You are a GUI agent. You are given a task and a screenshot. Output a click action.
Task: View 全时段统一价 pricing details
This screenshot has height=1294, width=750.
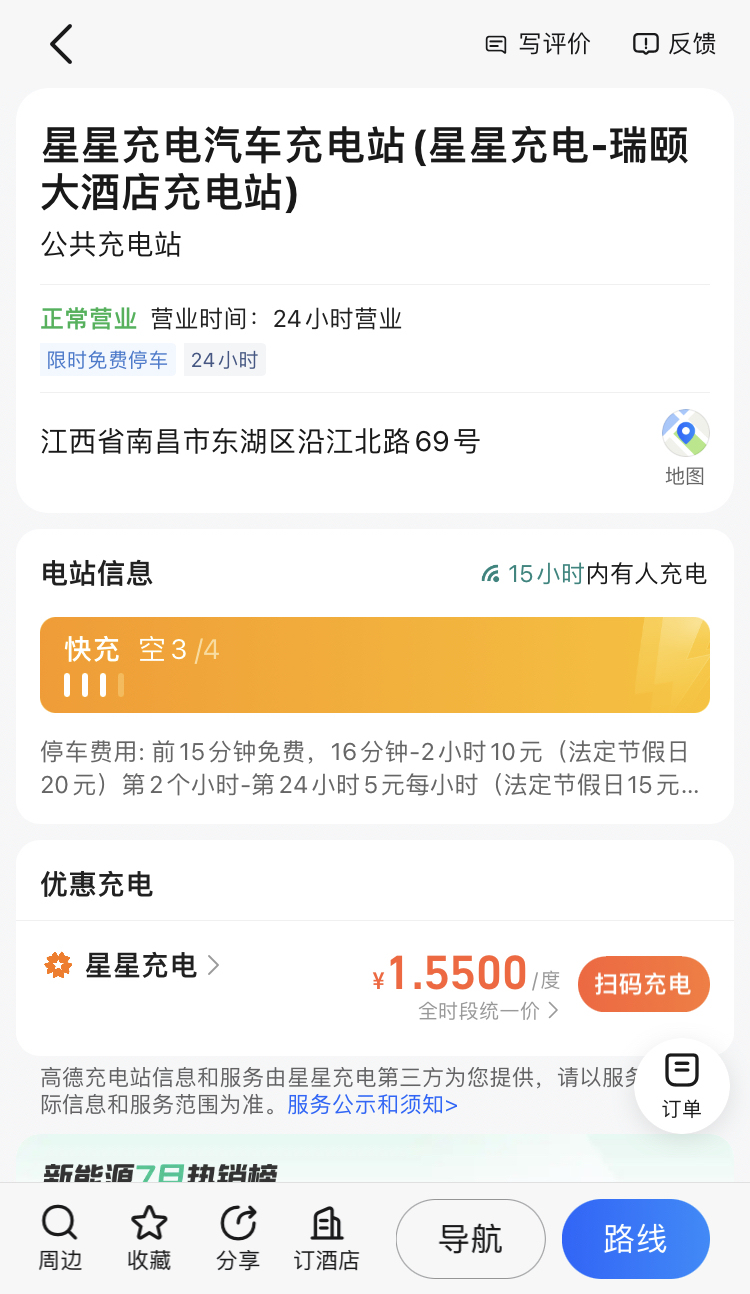[488, 1011]
